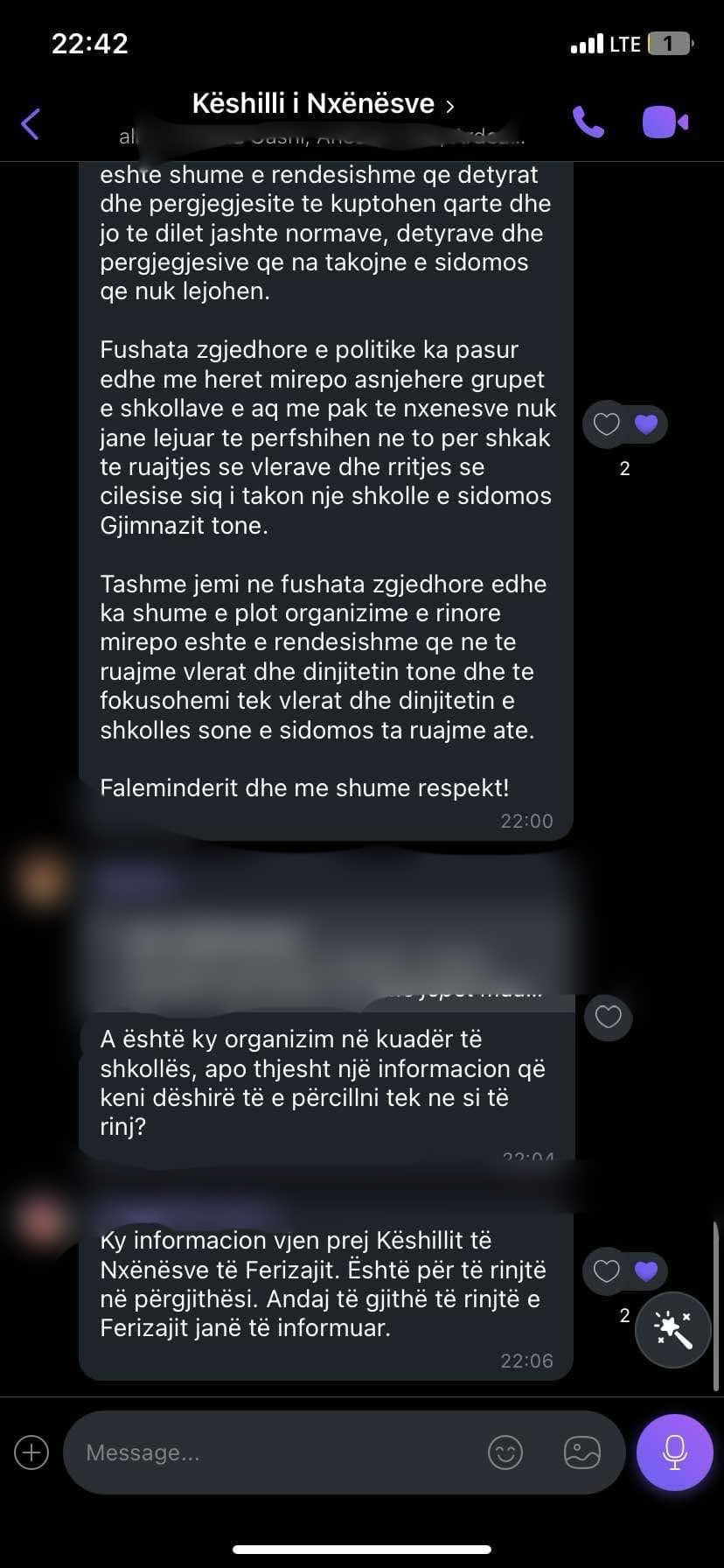Open the photo gallery picker
The height and width of the screenshot is (1568, 724).
pyautogui.click(x=582, y=1452)
